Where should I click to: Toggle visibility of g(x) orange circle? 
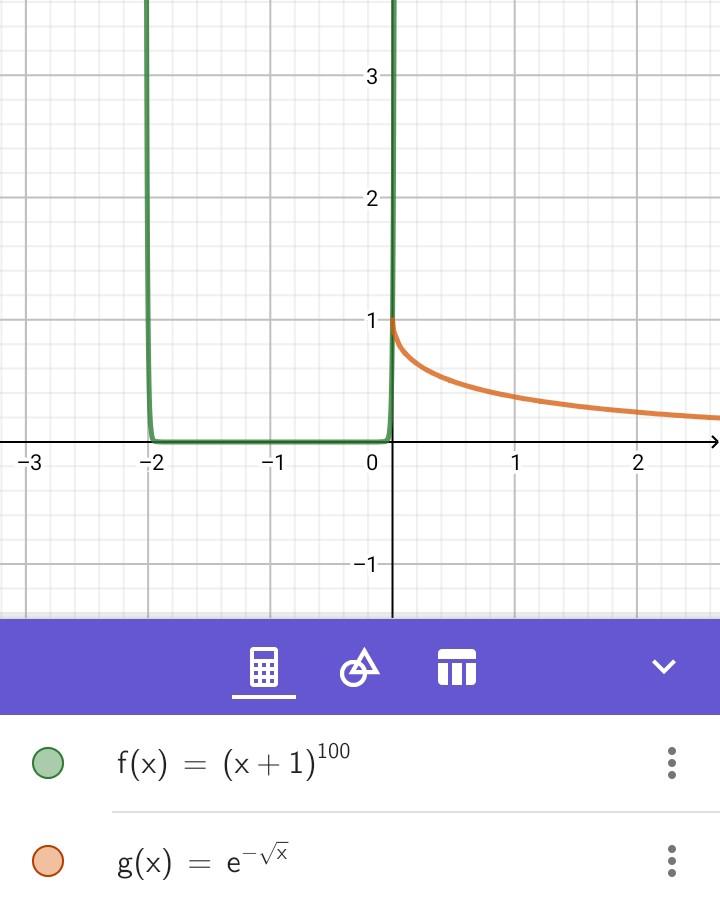click(x=48, y=860)
